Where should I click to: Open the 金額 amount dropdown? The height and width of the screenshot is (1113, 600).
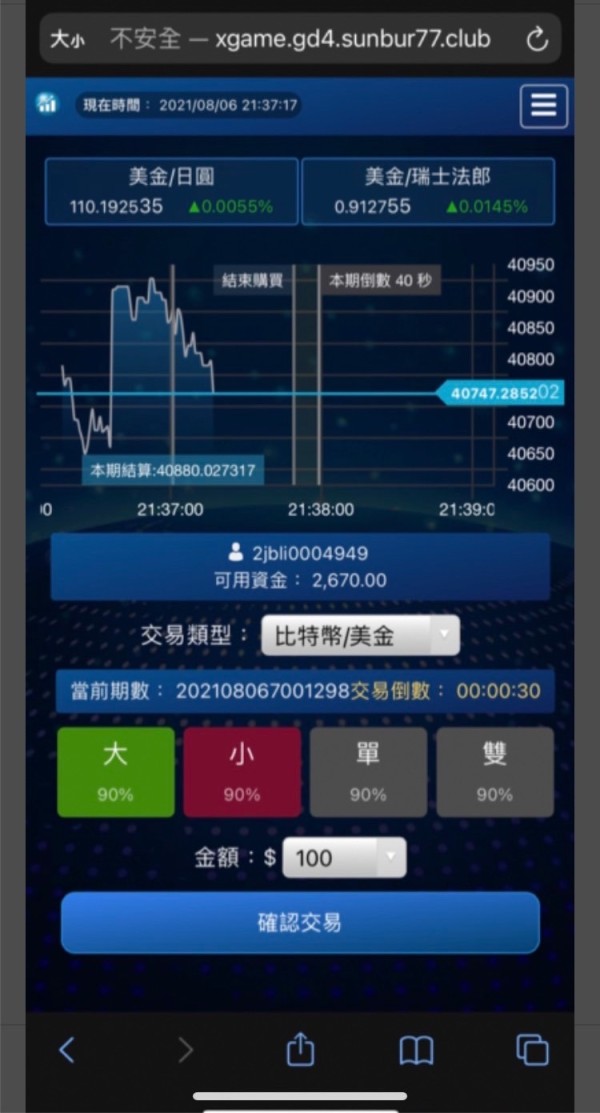click(344, 857)
